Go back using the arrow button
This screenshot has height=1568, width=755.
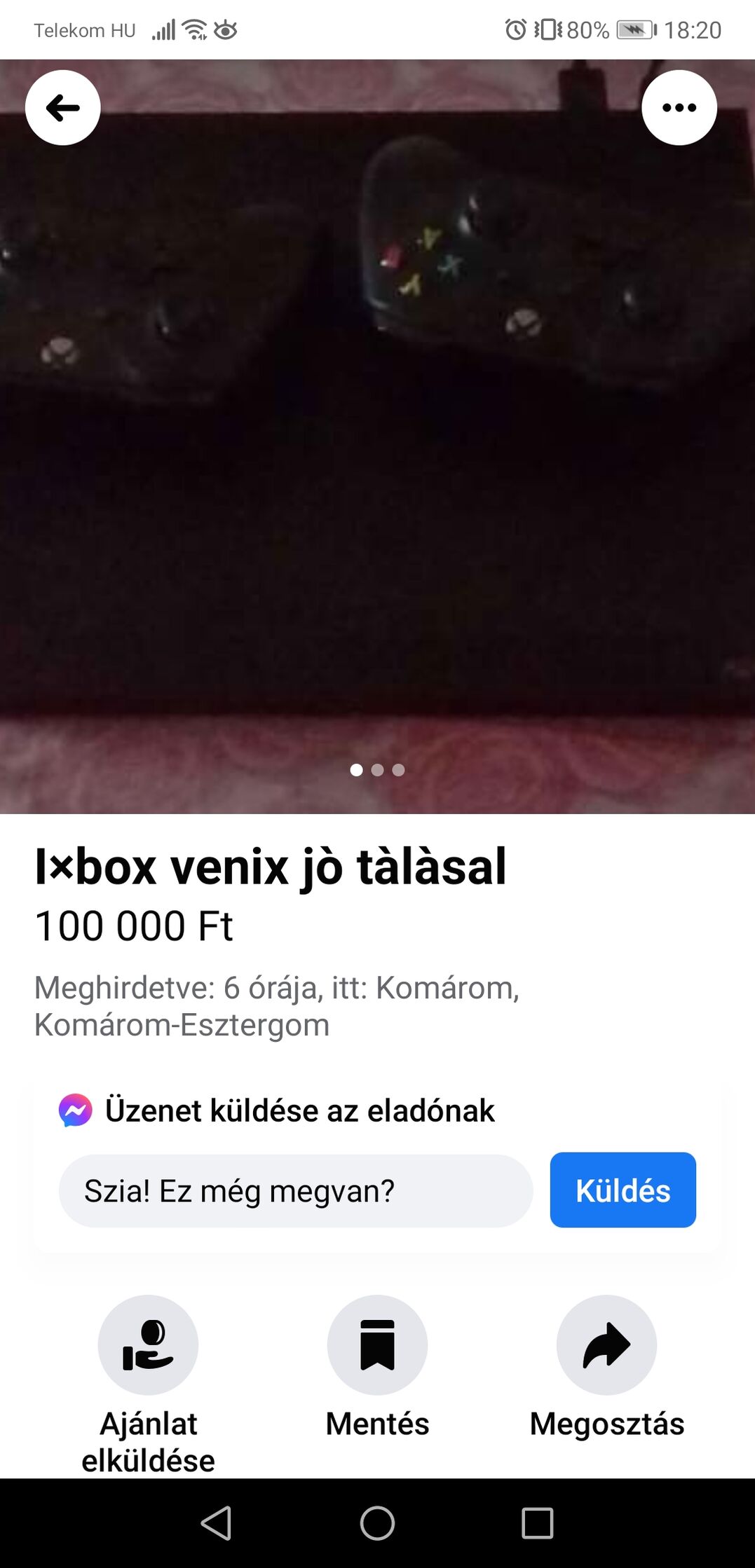tap(63, 108)
